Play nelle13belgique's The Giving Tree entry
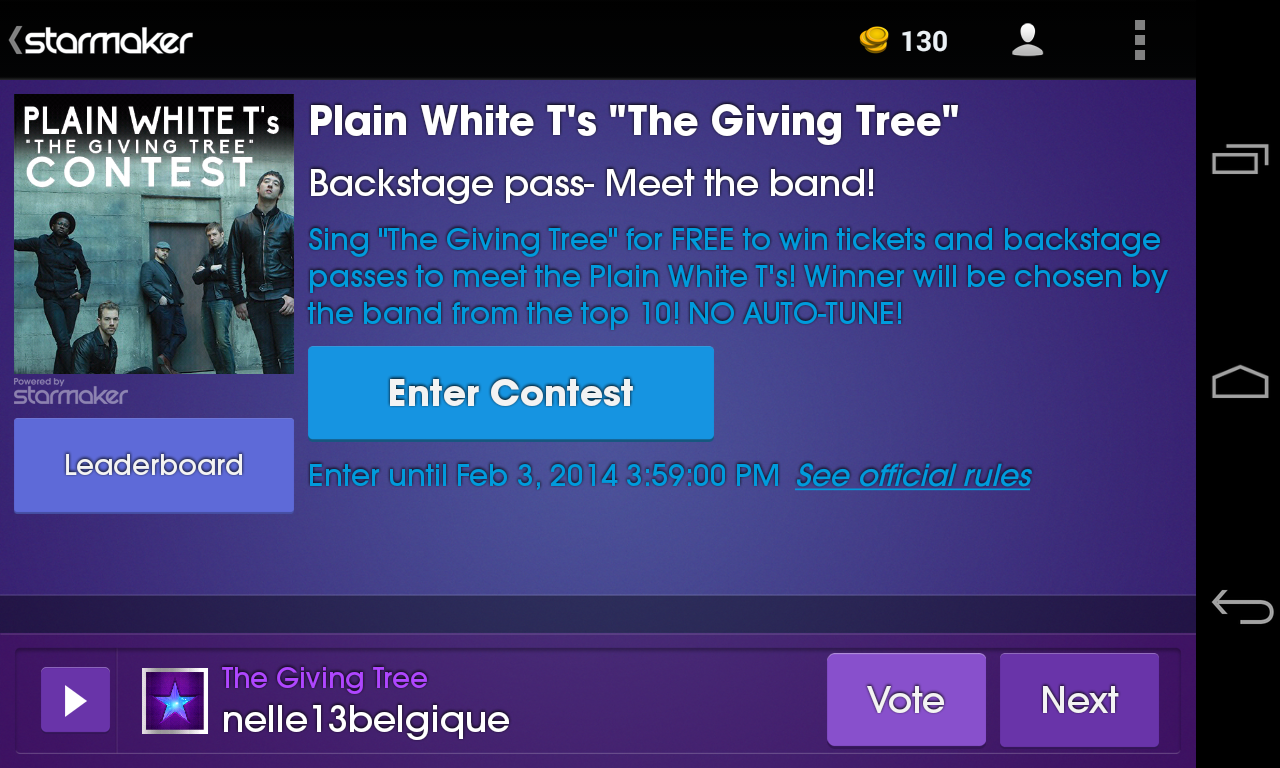This screenshot has height=768, width=1280. click(x=75, y=700)
